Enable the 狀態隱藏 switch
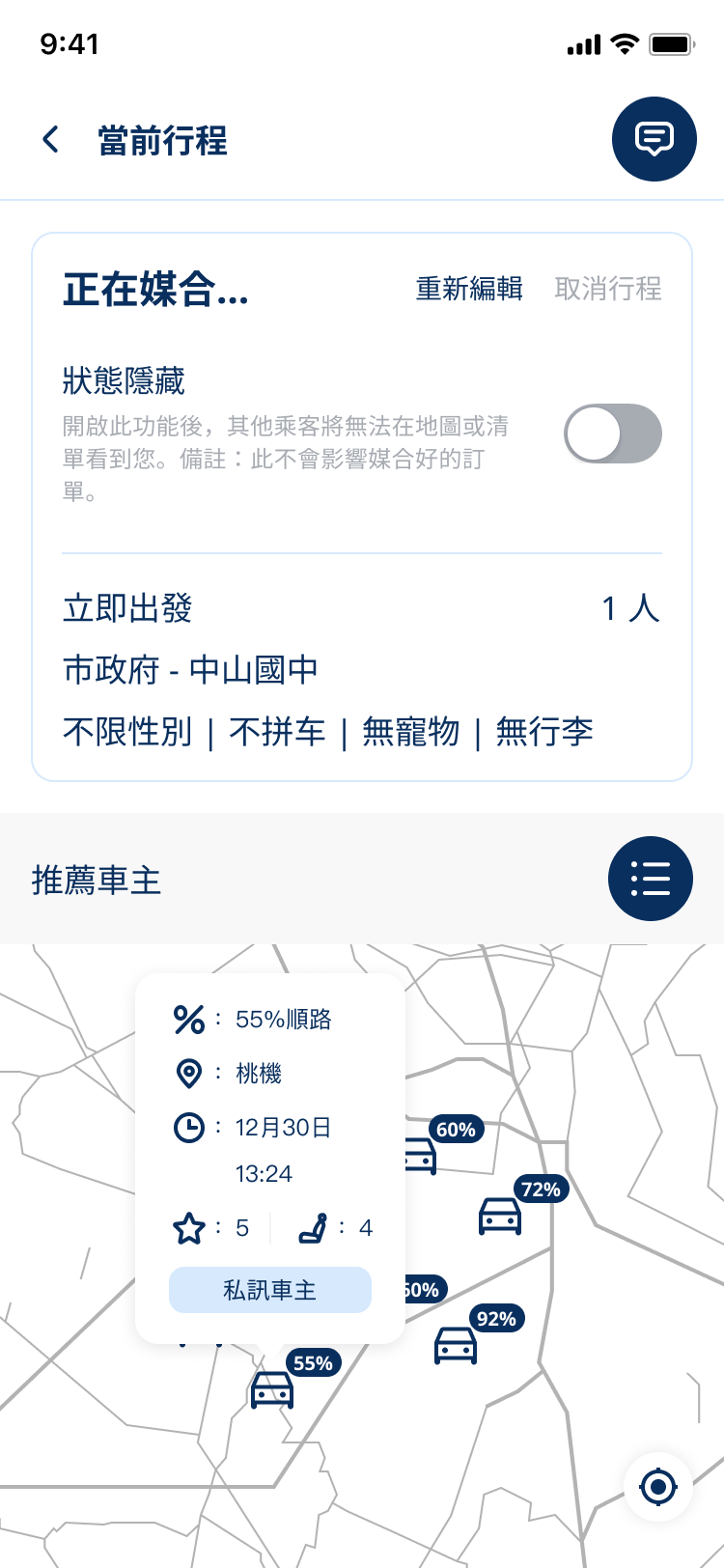This screenshot has height=1568, width=724. click(613, 434)
